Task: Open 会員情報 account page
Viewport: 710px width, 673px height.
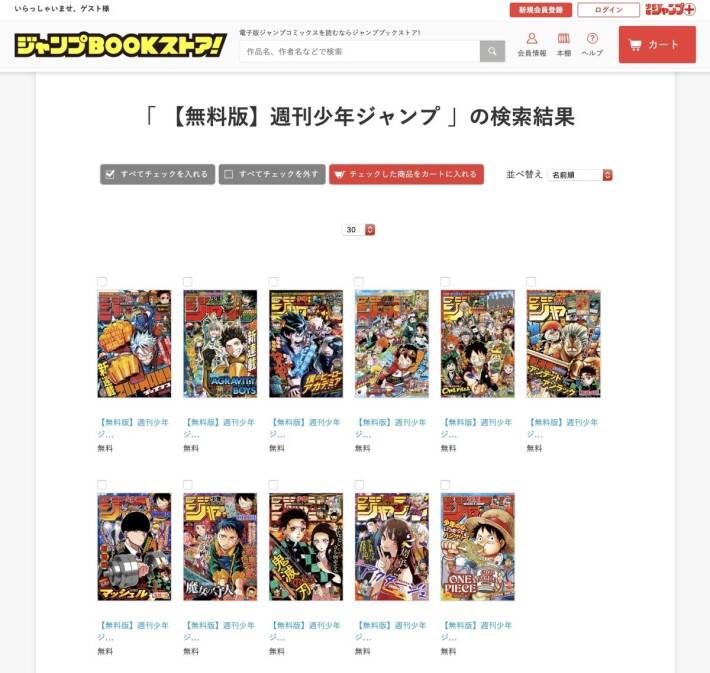Action: click(x=531, y=45)
